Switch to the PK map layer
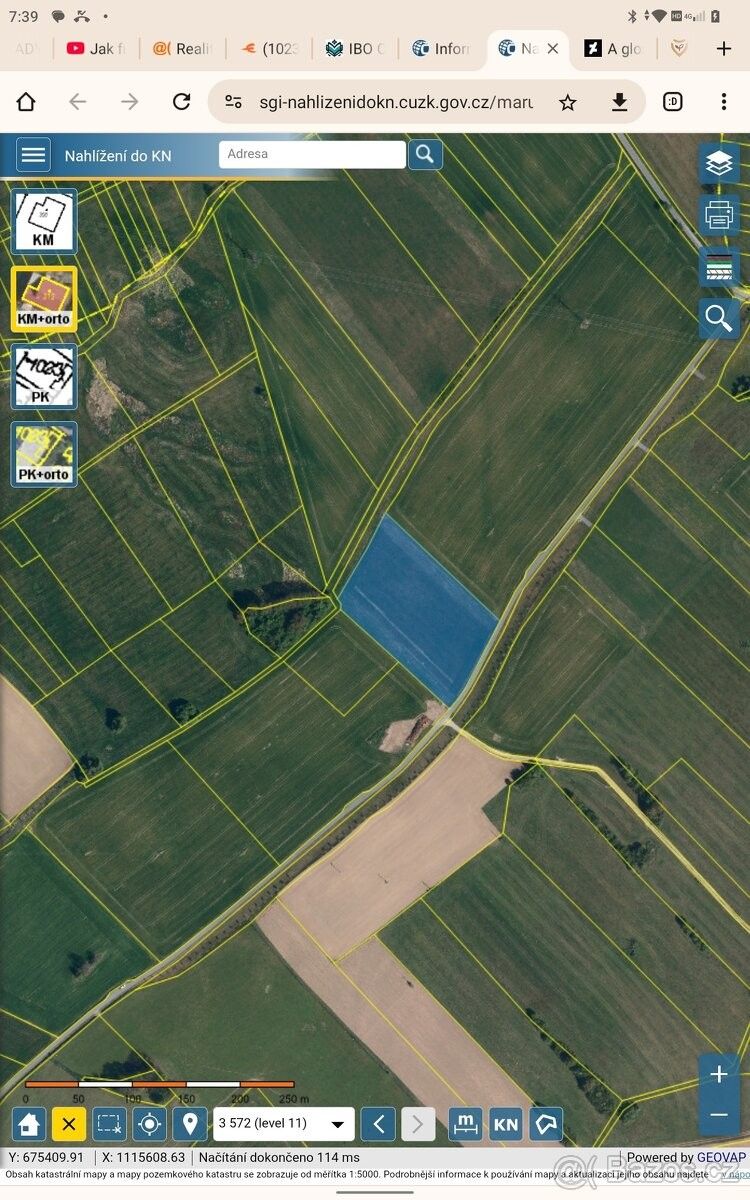Screen dimensions: 750x1200 44,376
